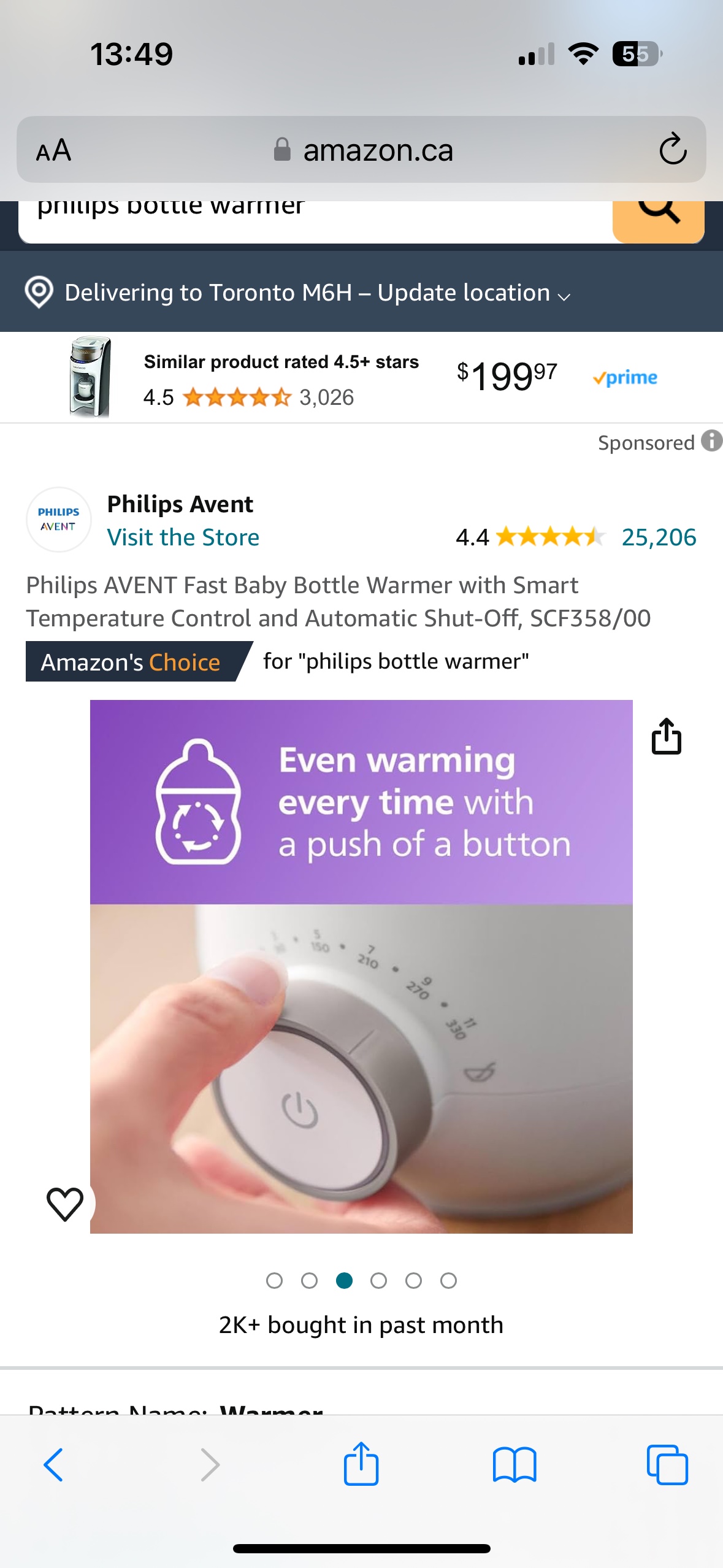723x1568 pixels.
Task: Tap the amazon.ca address bar
Action: coord(368,150)
